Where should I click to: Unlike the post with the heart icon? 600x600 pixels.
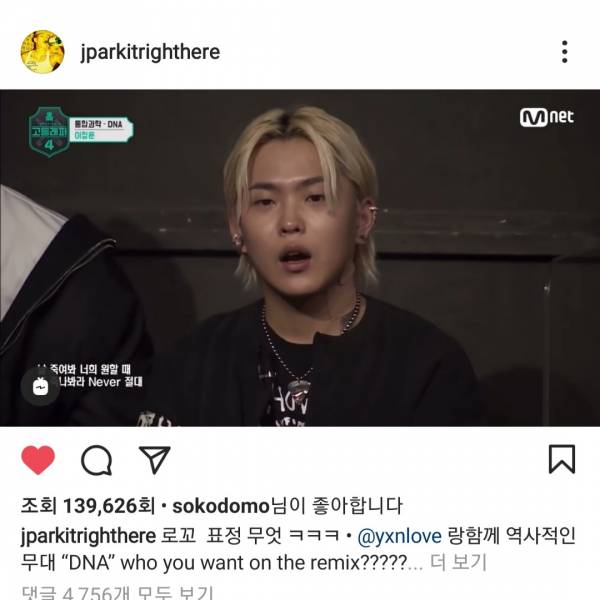(x=38, y=460)
